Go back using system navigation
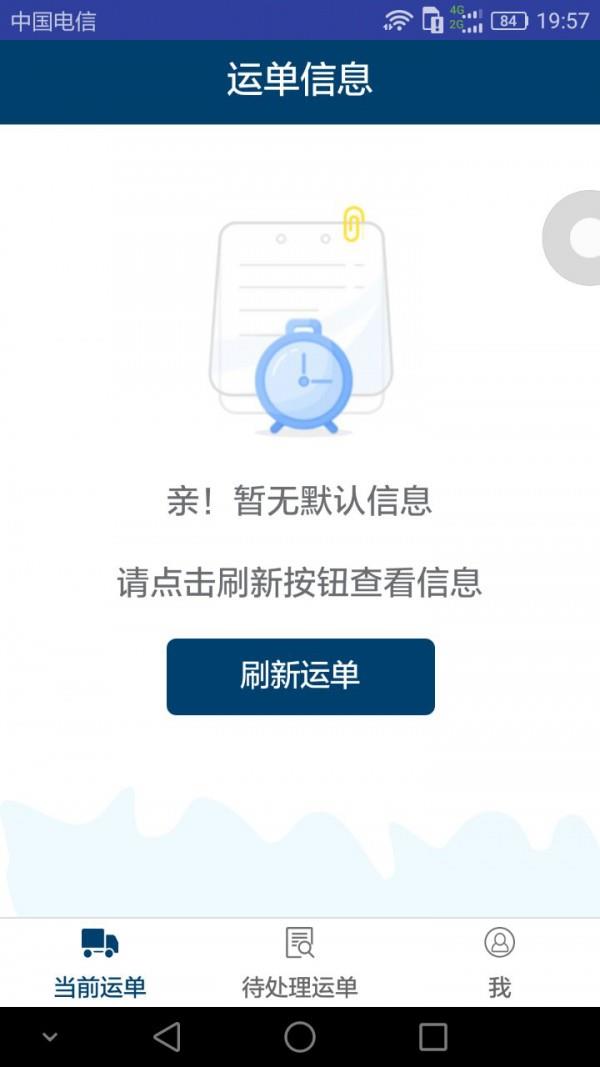 coord(167,1037)
